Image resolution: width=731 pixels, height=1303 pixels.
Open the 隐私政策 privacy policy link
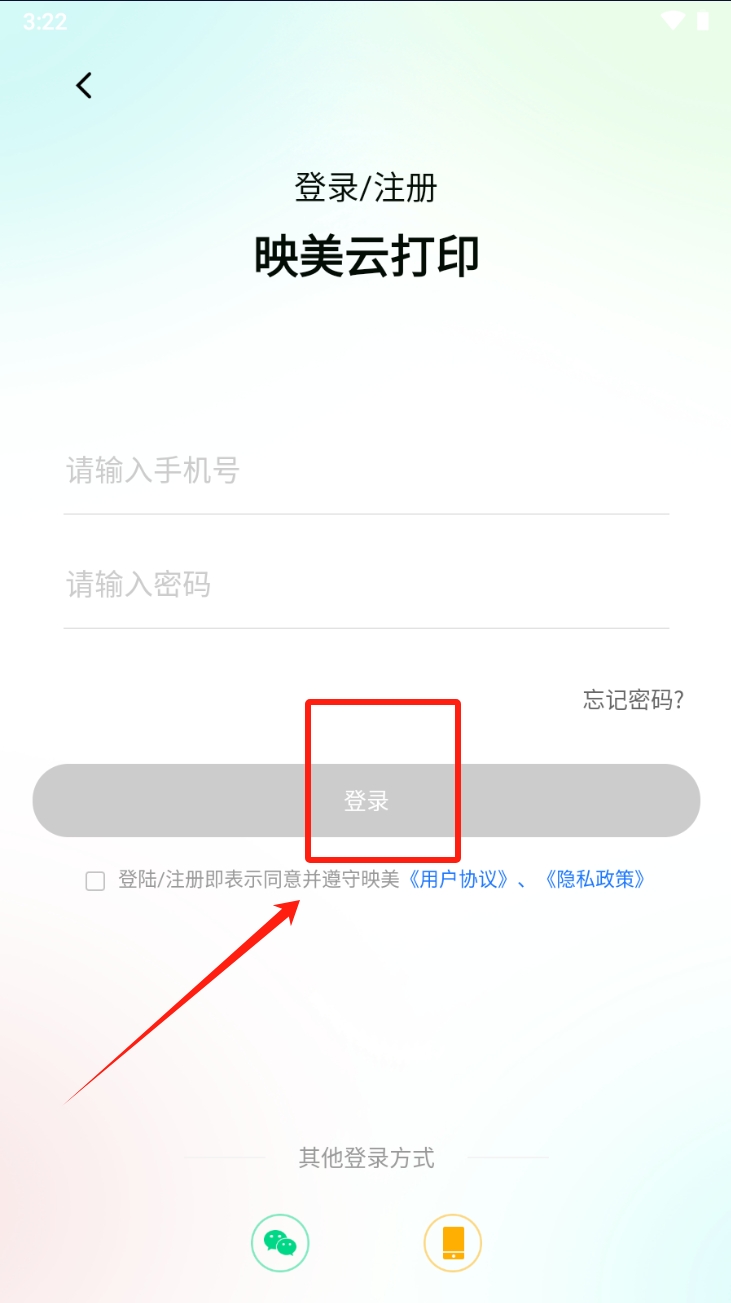[595, 880]
